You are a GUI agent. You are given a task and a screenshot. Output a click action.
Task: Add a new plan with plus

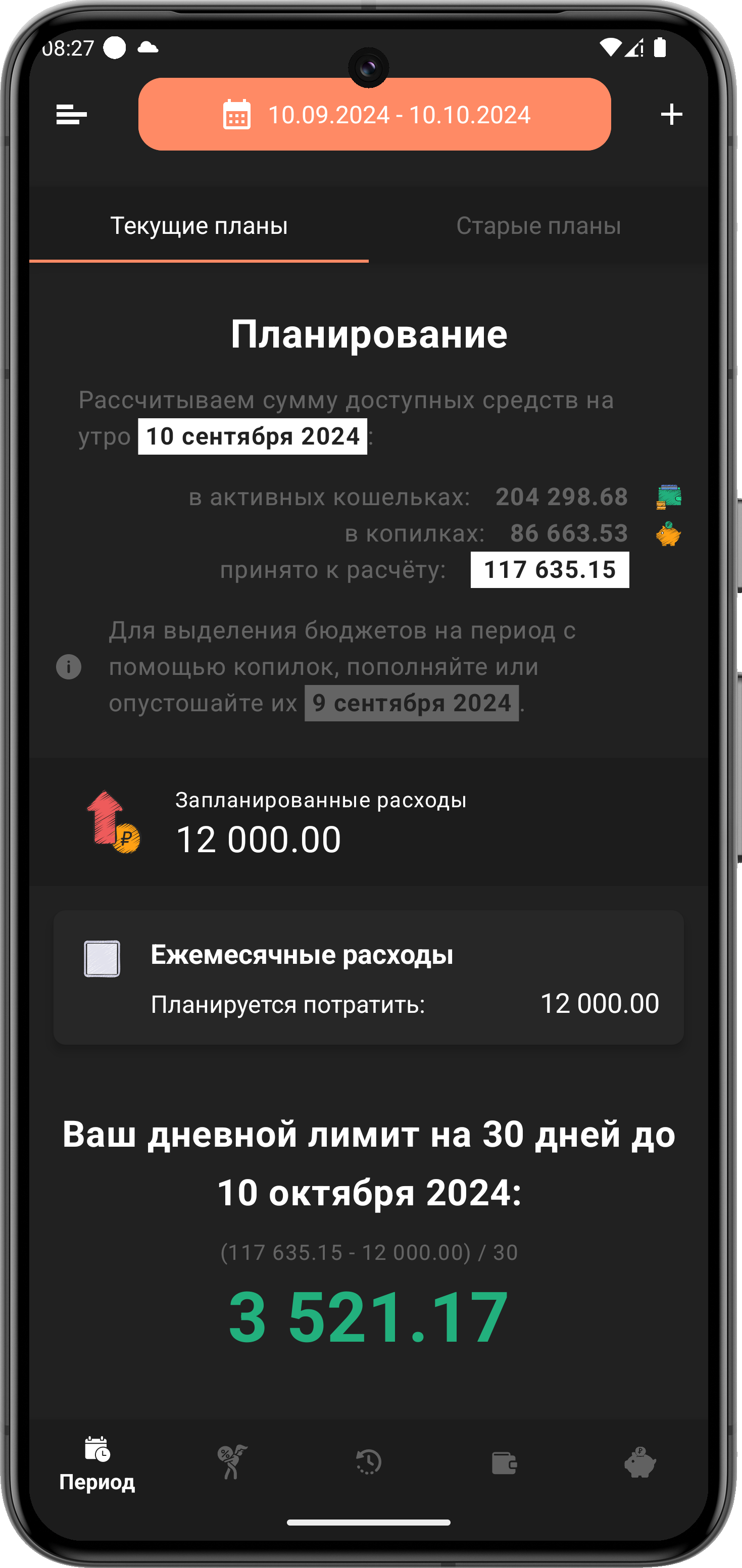(671, 115)
